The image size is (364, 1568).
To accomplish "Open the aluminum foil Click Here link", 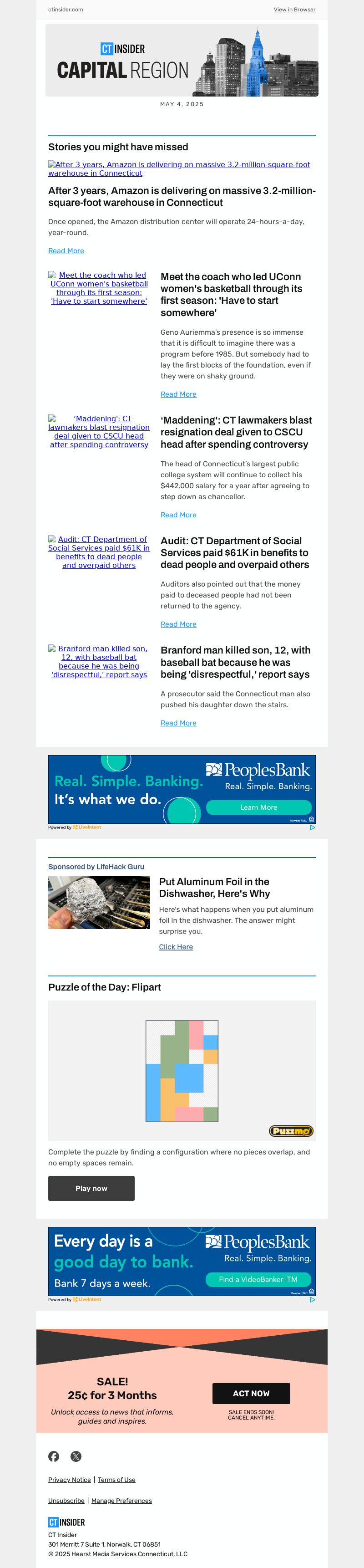I will (176, 947).
